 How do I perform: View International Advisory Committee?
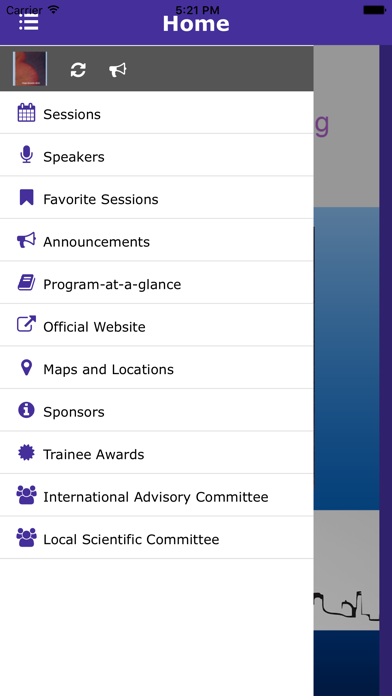pos(157,495)
